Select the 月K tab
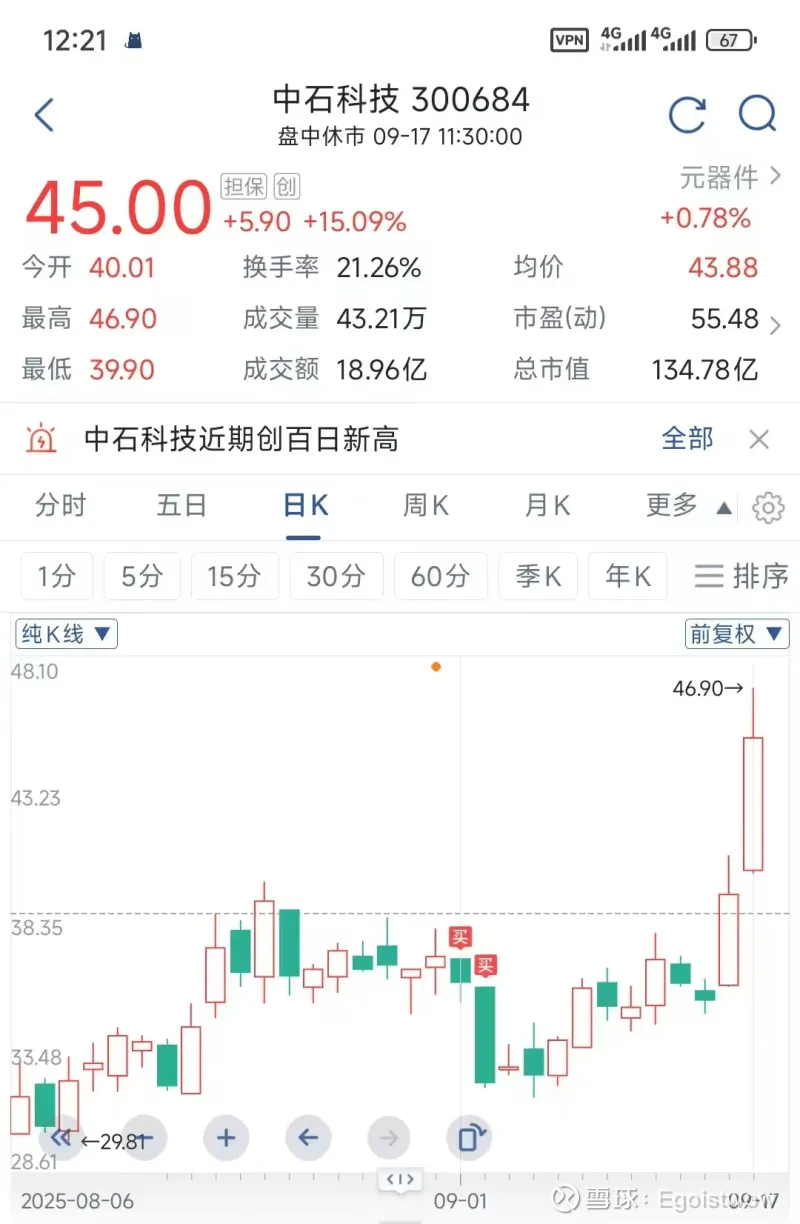The height and width of the screenshot is (1224, 800). click(547, 506)
